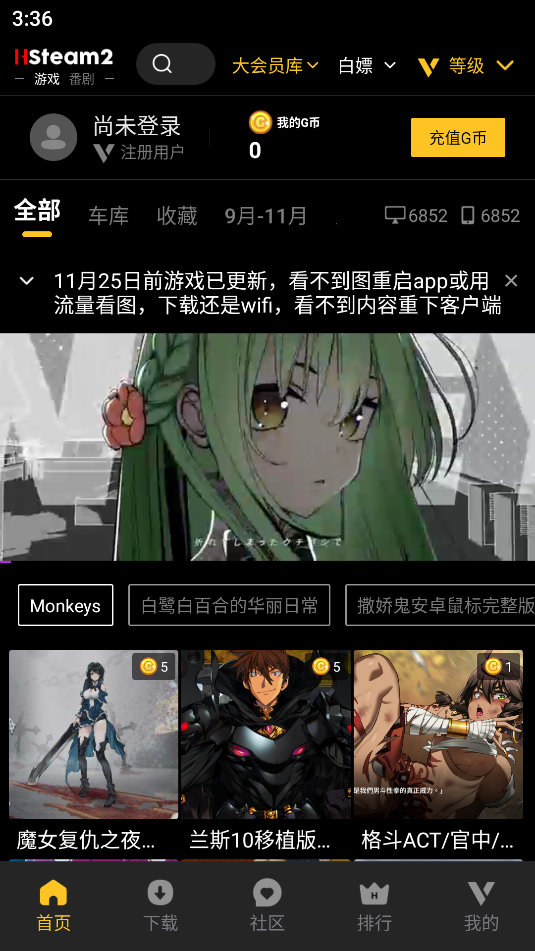Image resolution: width=535 pixels, height=951 pixels.
Task: Expand the 等级 dropdown
Action: 466,66
